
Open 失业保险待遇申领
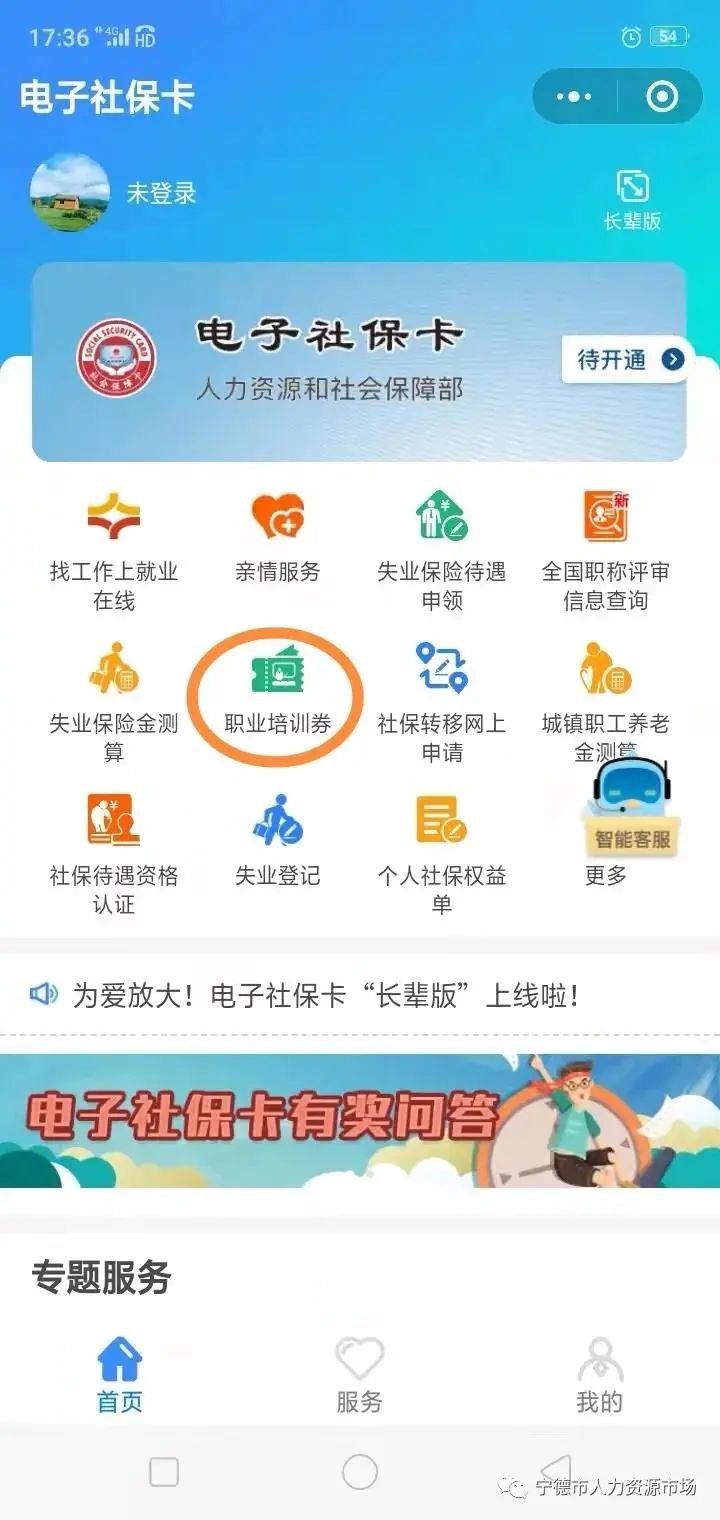(x=441, y=549)
